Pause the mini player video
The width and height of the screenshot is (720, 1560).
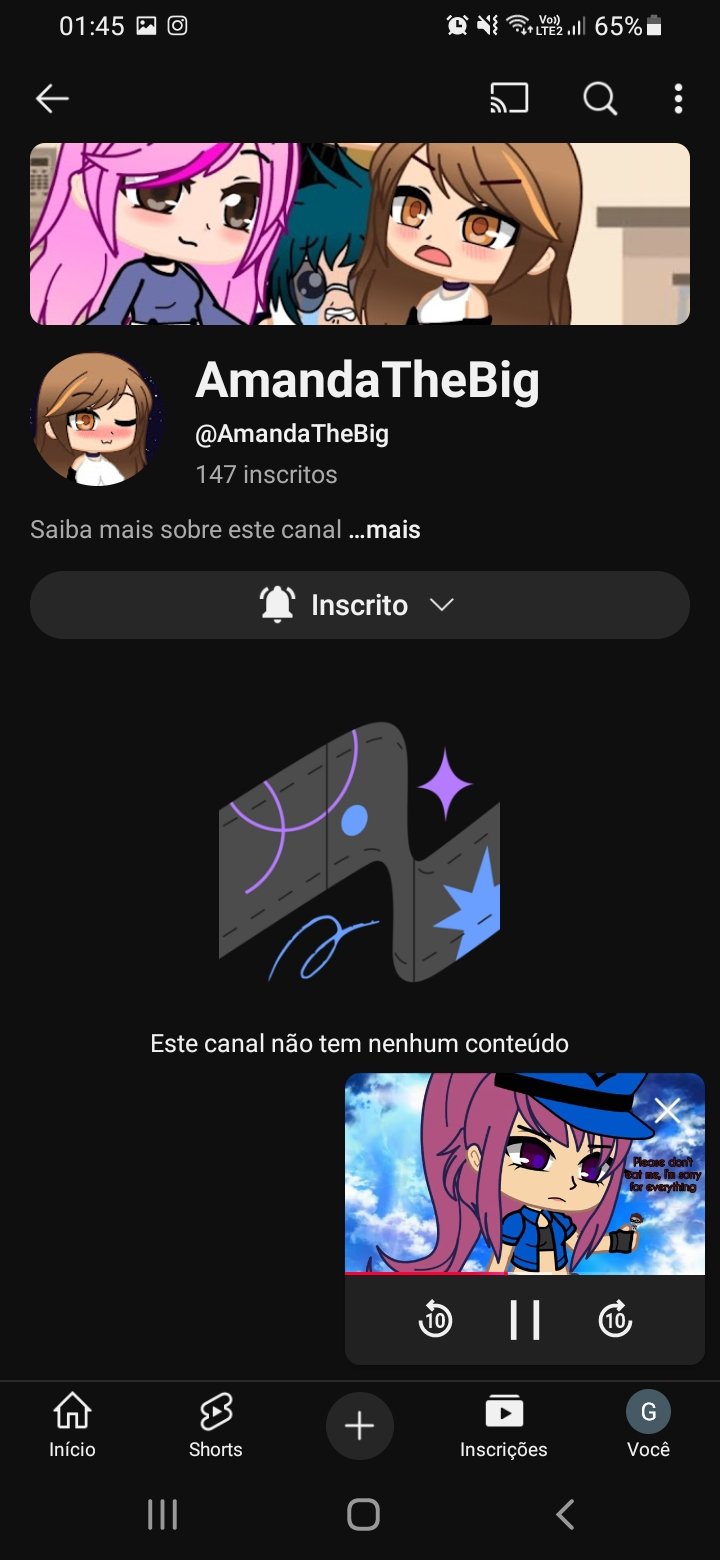click(524, 1320)
